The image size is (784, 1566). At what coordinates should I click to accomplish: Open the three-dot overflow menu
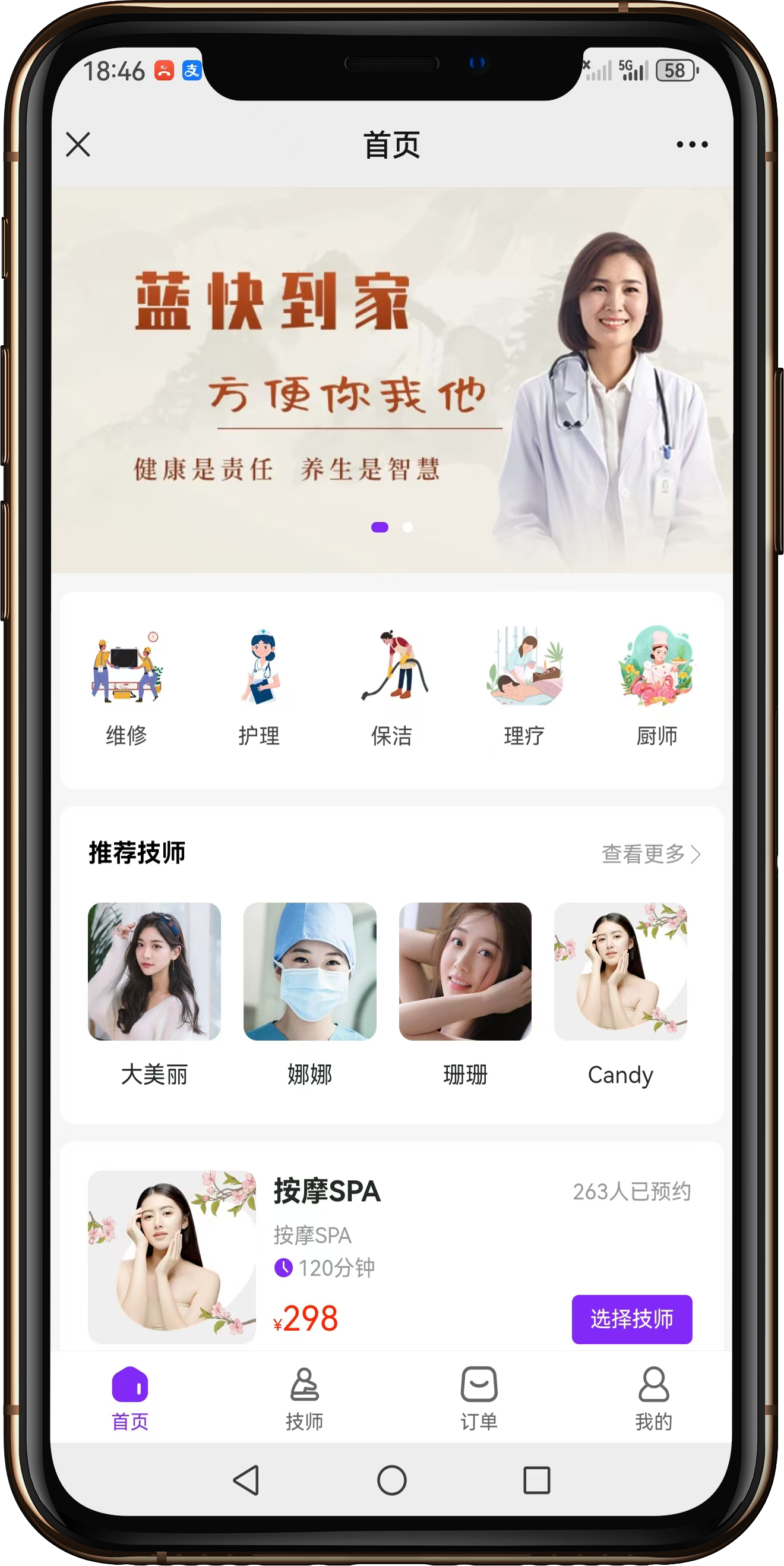click(692, 144)
